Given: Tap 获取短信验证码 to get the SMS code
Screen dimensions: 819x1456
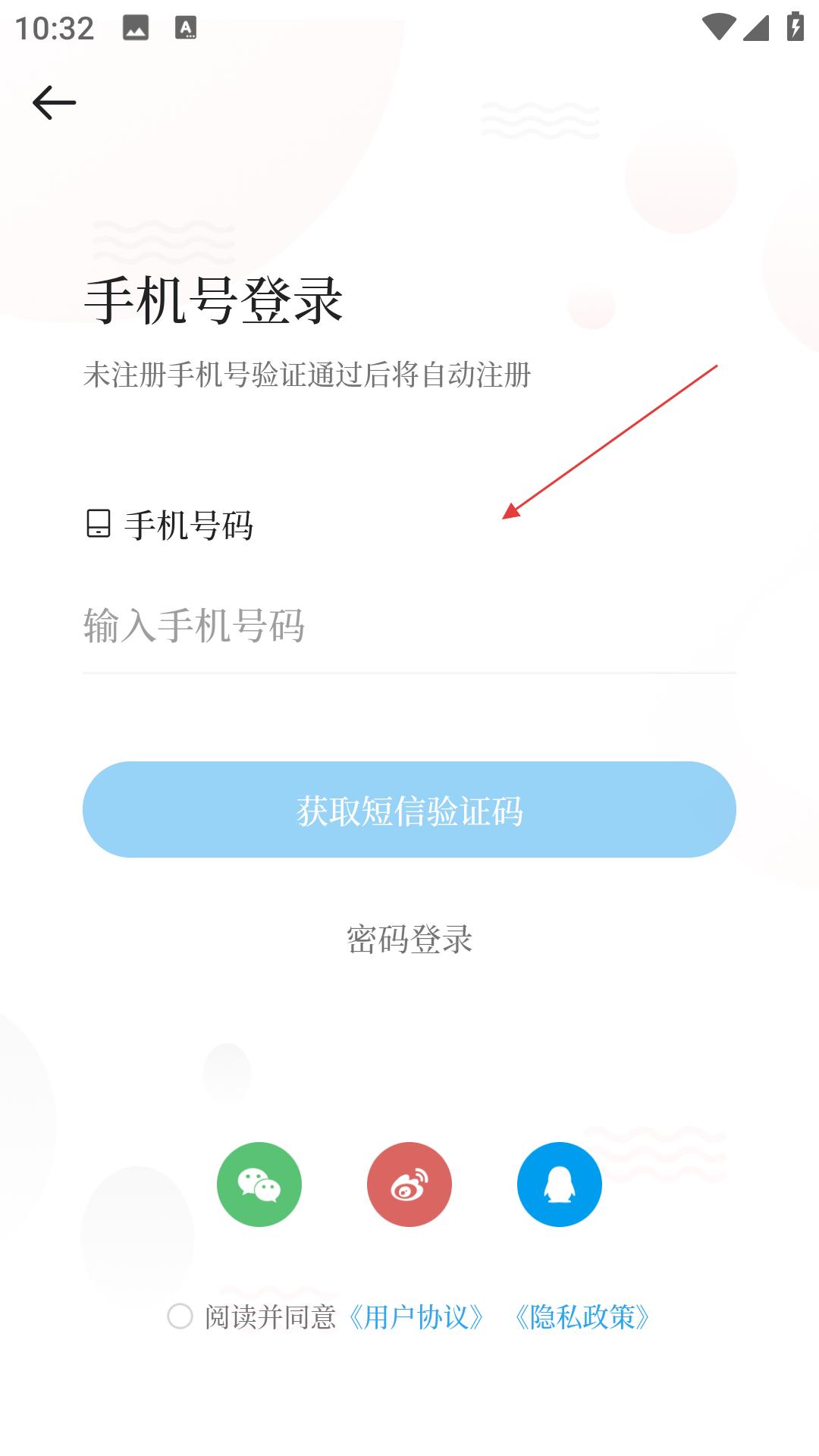Looking at the screenshot, I should pos(409,810).
